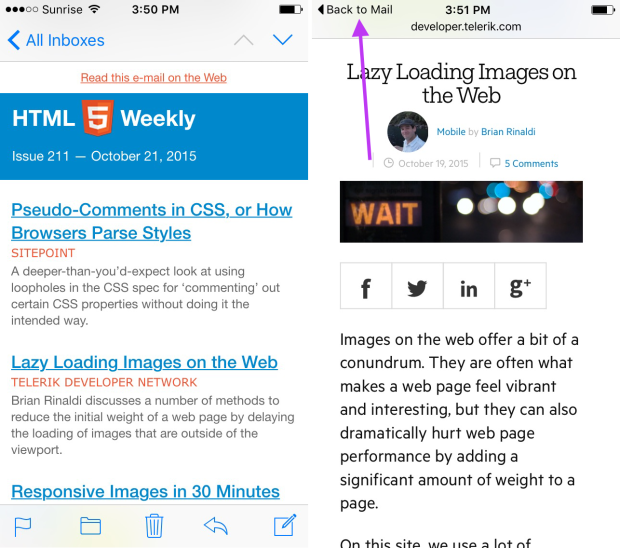This screenshot has width=620, height=548.
Task: Share the article on Google Plus
Action: coord(520,288)
